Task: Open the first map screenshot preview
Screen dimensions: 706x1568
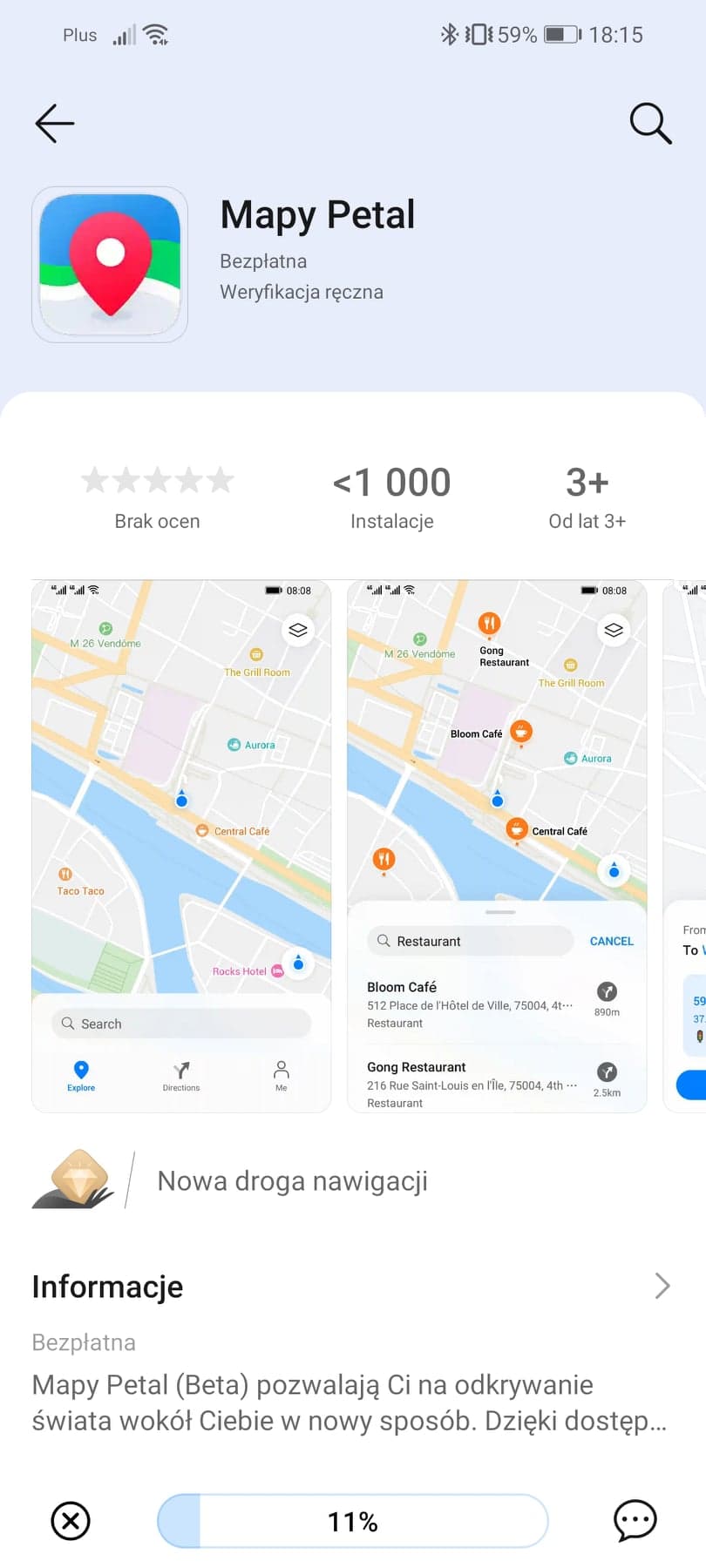Action: pos(181,845)
